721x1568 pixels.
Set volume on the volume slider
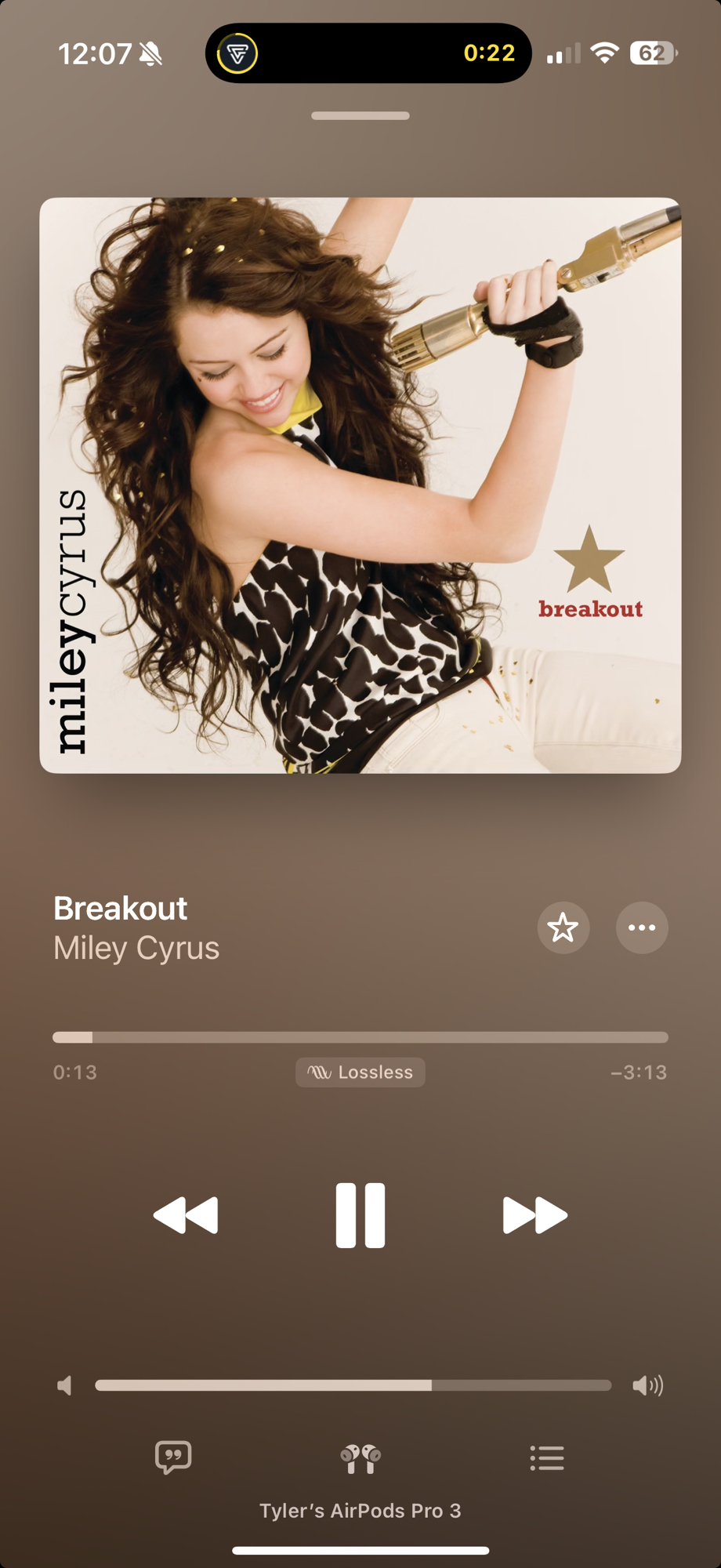(353, 1385)
